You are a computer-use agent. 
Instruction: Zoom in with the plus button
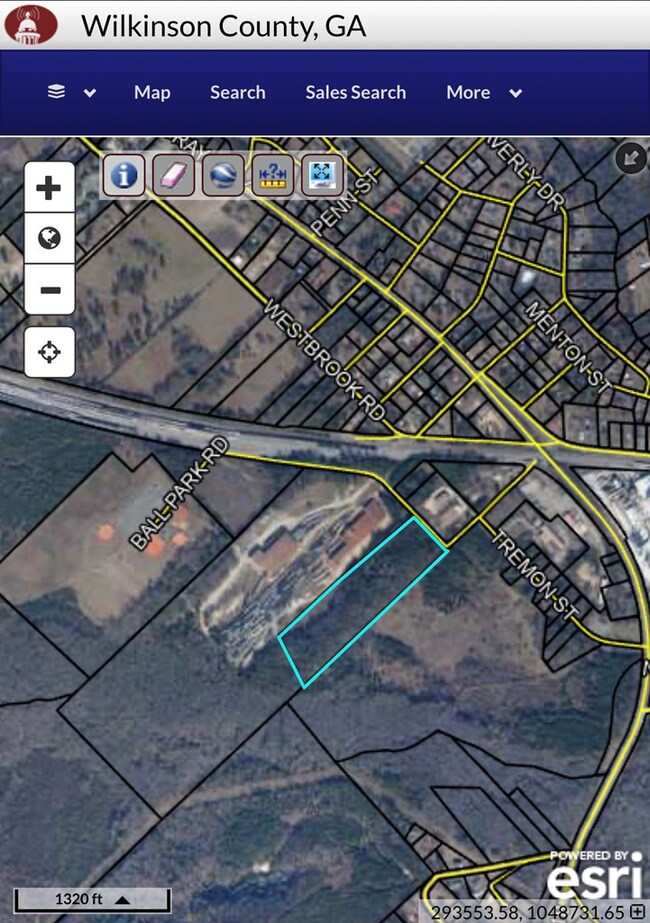coord(49,187)
